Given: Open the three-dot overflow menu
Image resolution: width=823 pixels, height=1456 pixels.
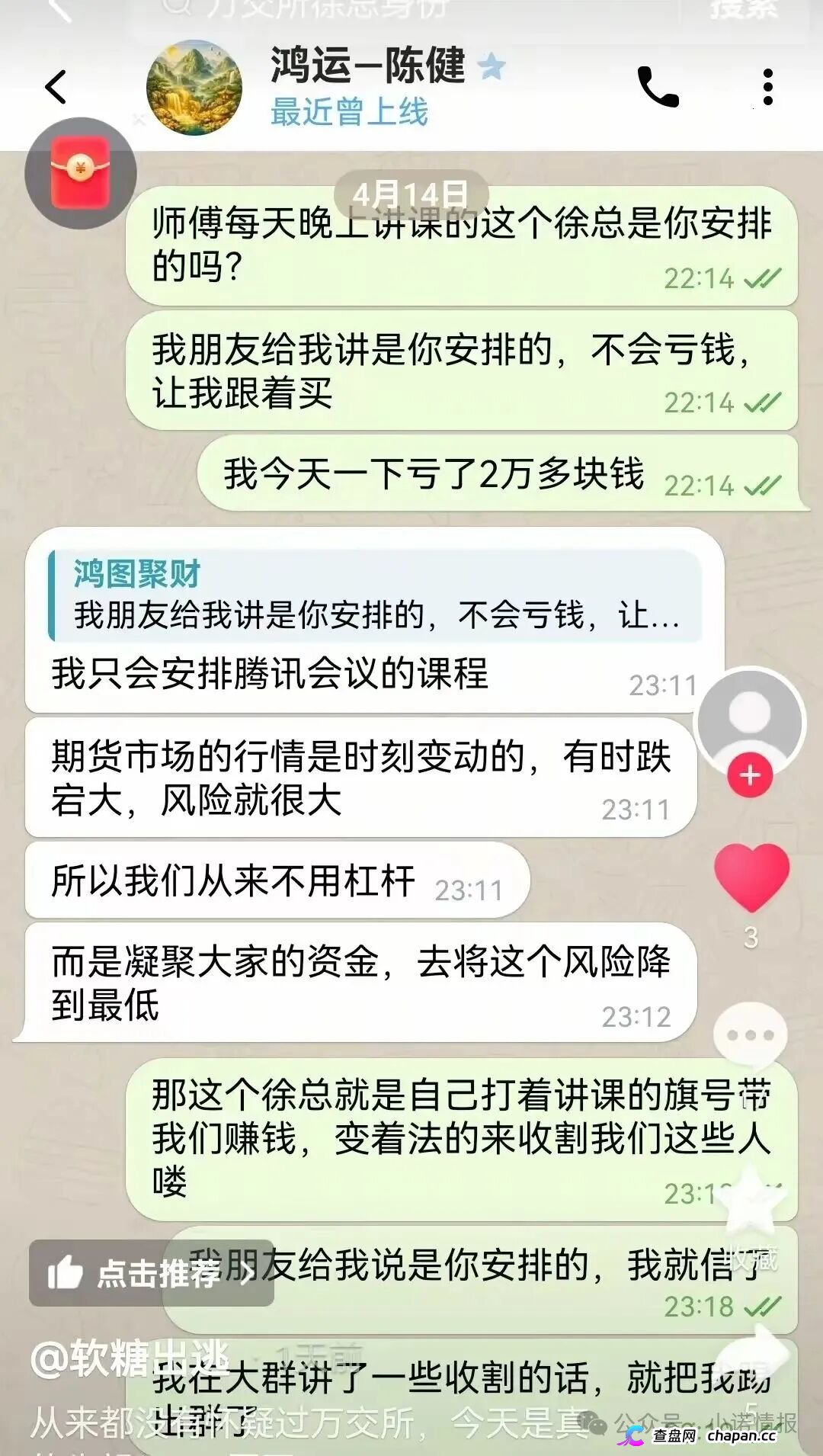Looking at the screenshot, I should tap(767, 86).
